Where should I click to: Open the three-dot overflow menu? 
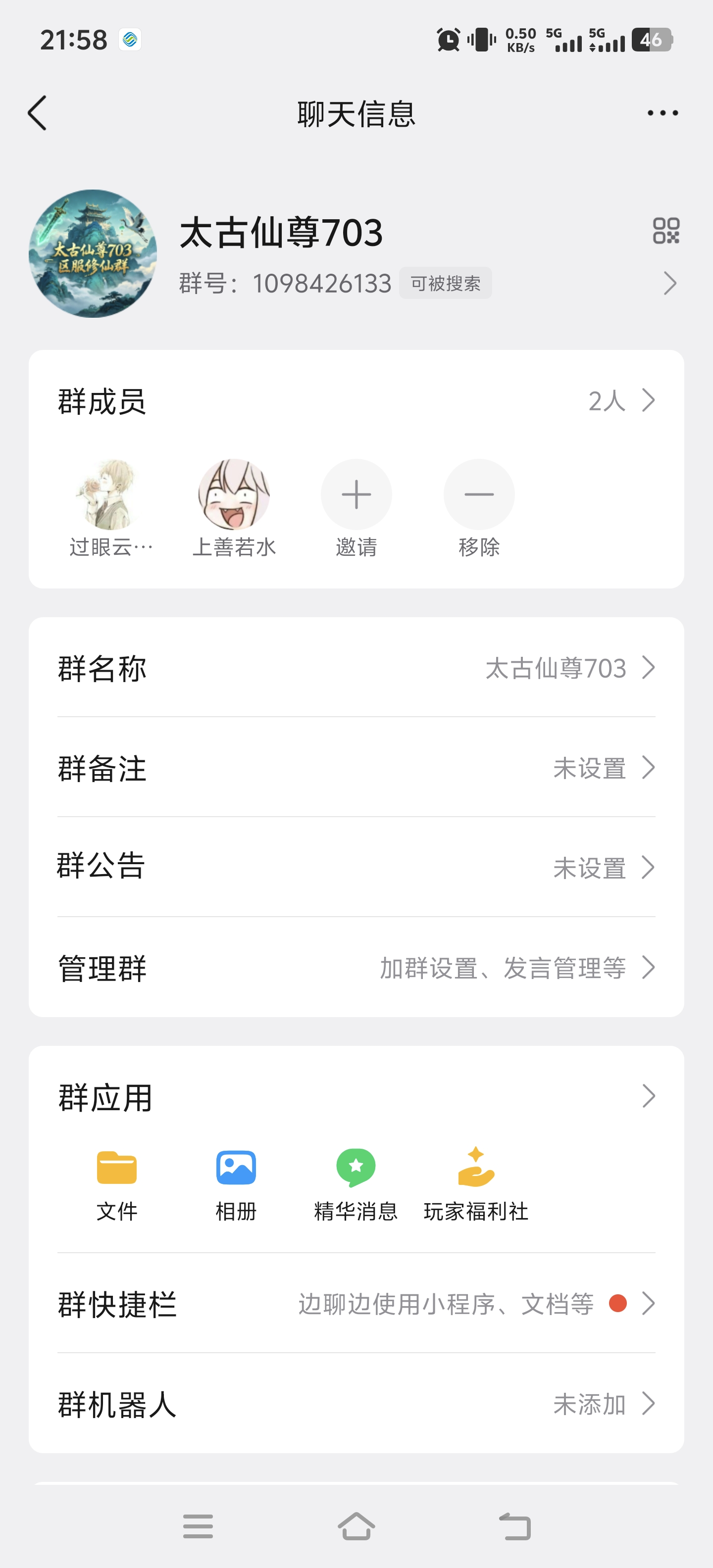662,113
